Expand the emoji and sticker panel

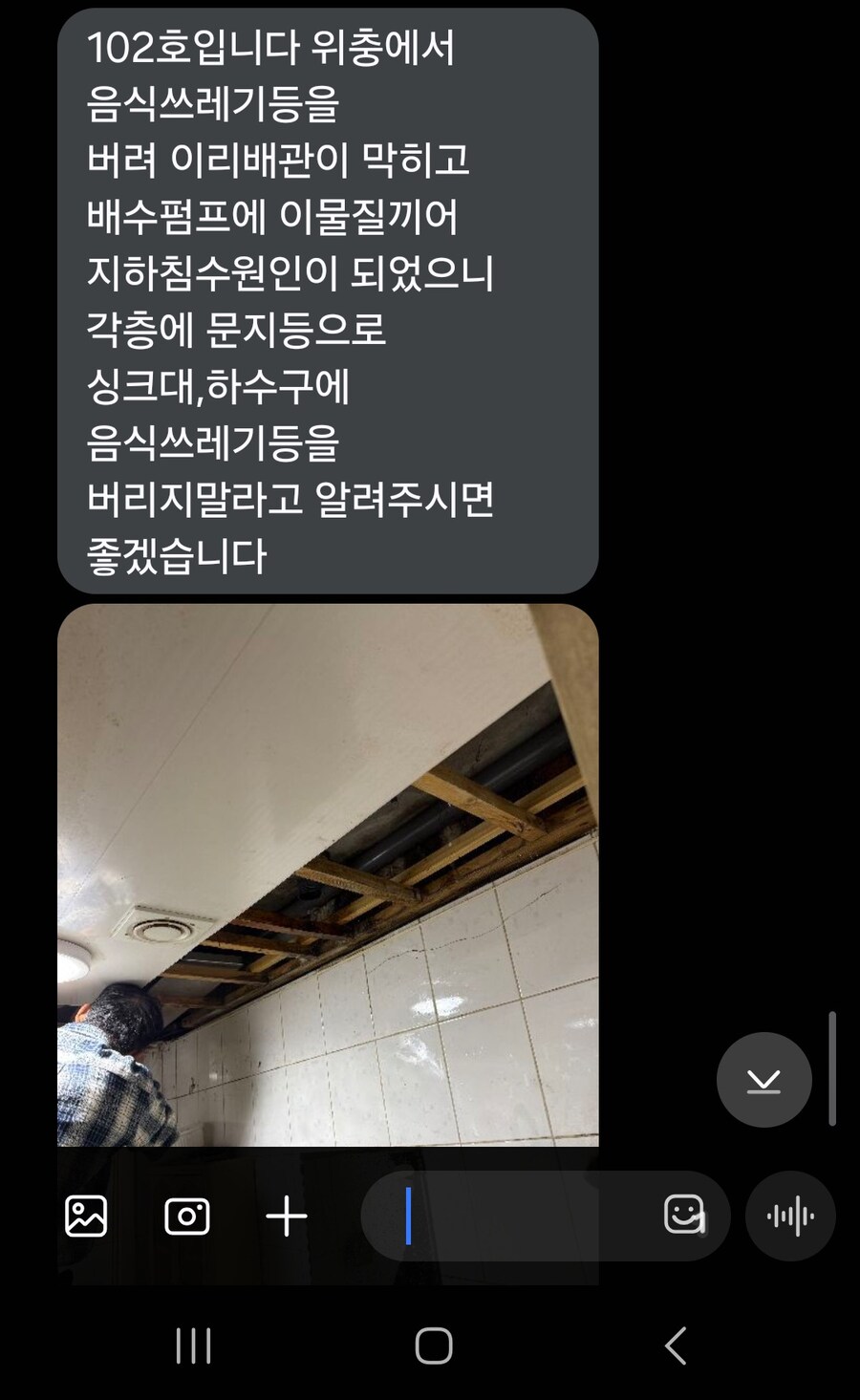coord(684,1216)
